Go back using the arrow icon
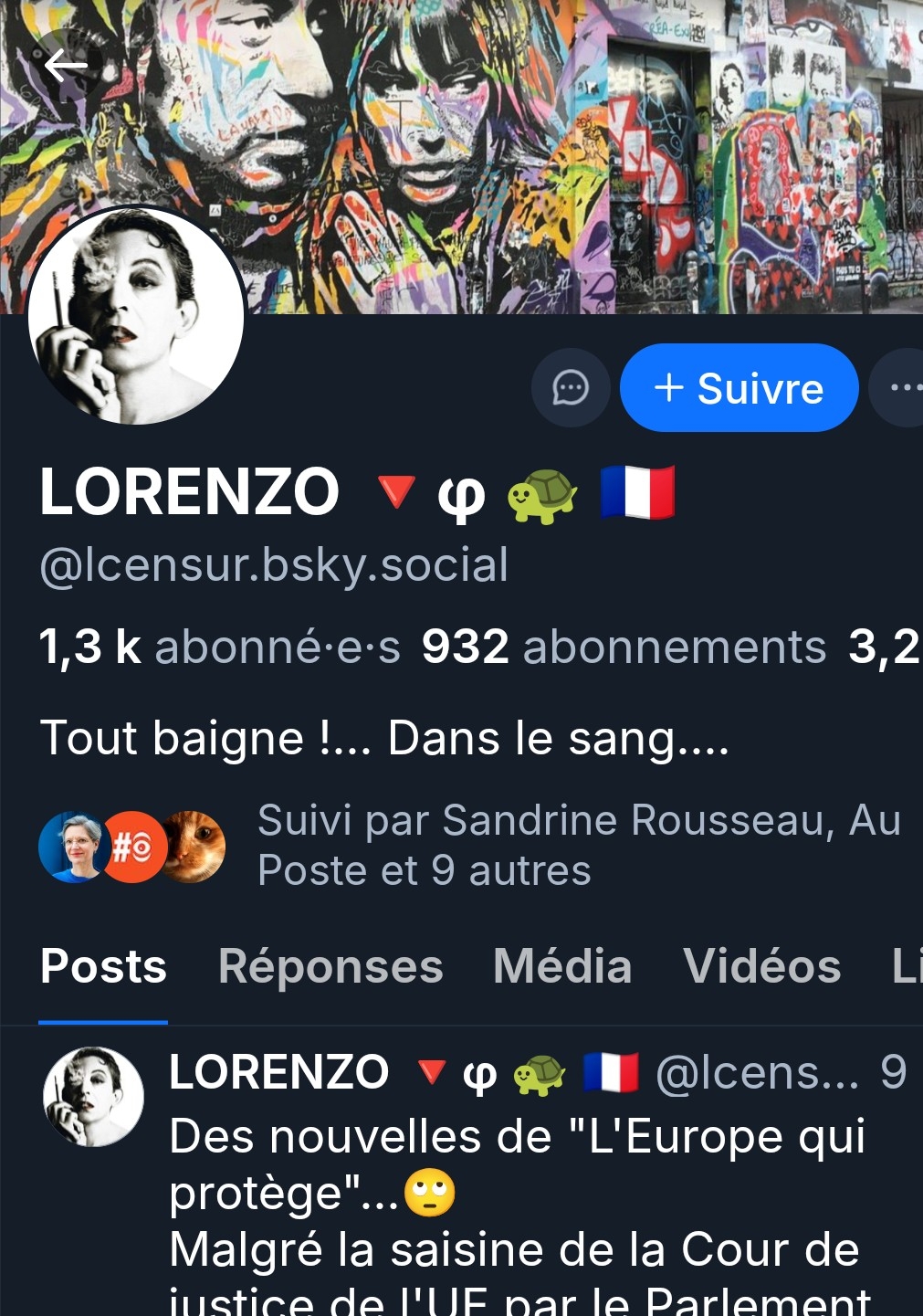 pos(65,65)
